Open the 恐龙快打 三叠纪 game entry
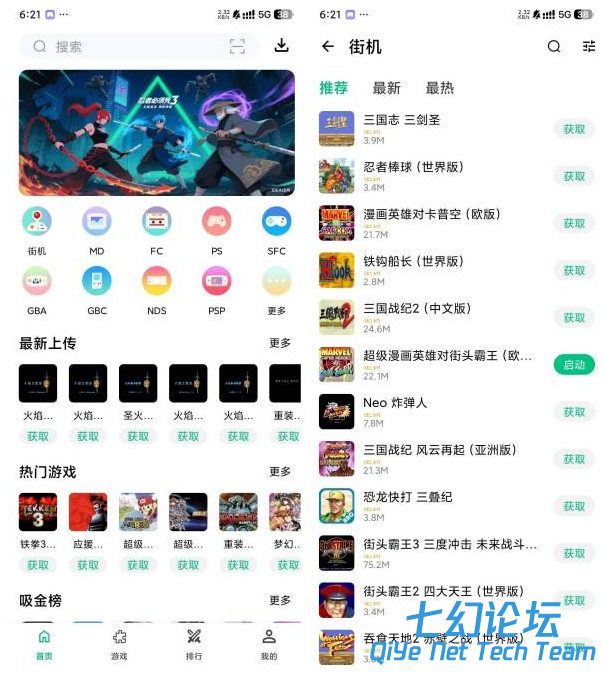 tap(410, 497)
